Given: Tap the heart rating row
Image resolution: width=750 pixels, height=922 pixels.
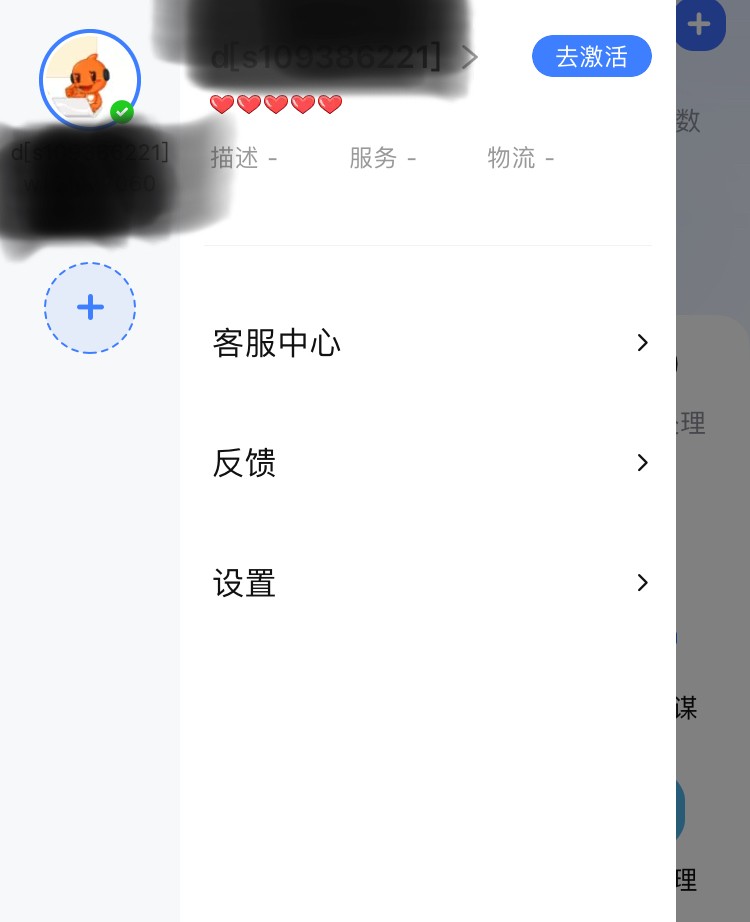Looking at the screenshot, I should [276, 104].
